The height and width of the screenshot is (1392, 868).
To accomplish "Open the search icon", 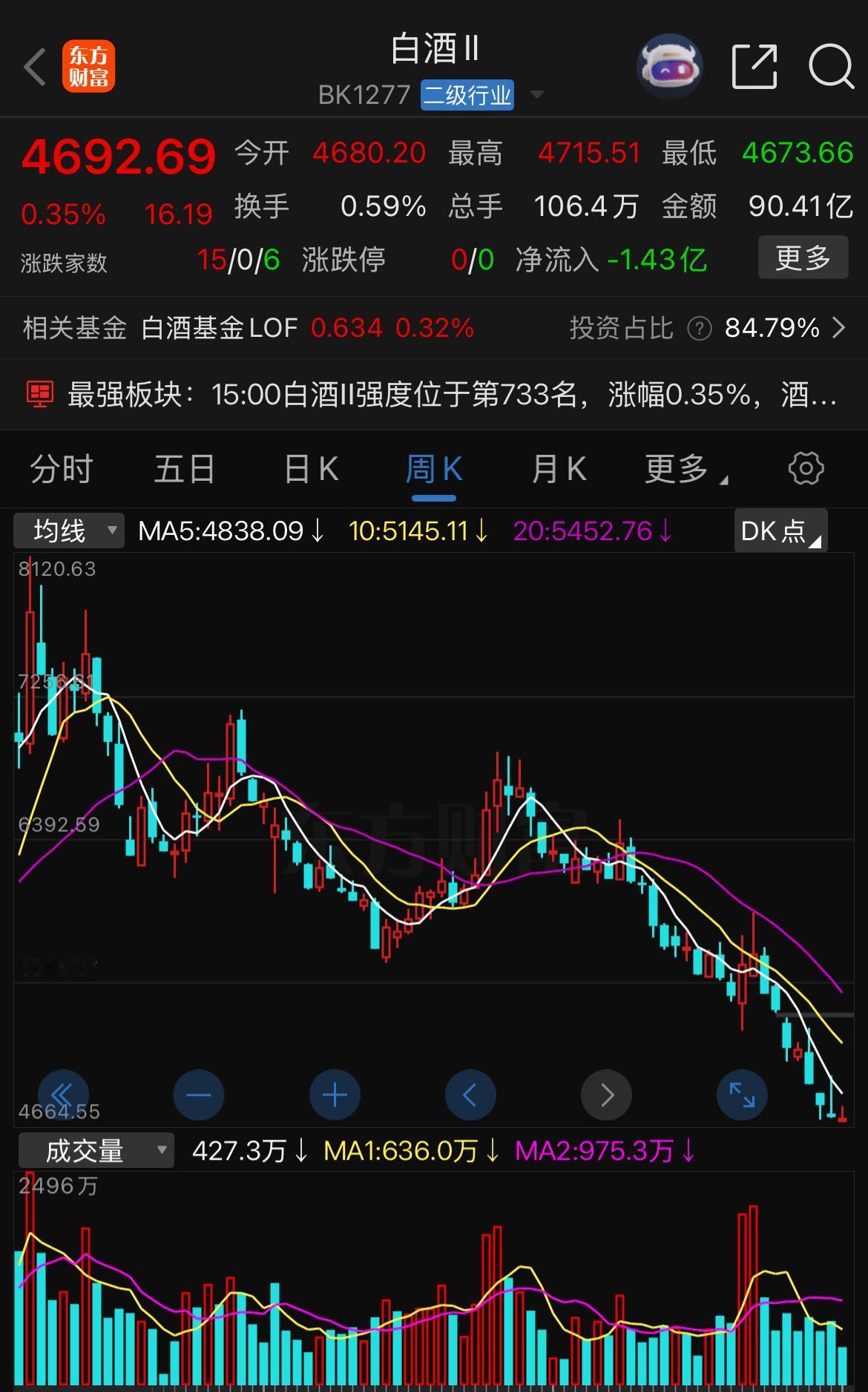I will pos(831,66).
